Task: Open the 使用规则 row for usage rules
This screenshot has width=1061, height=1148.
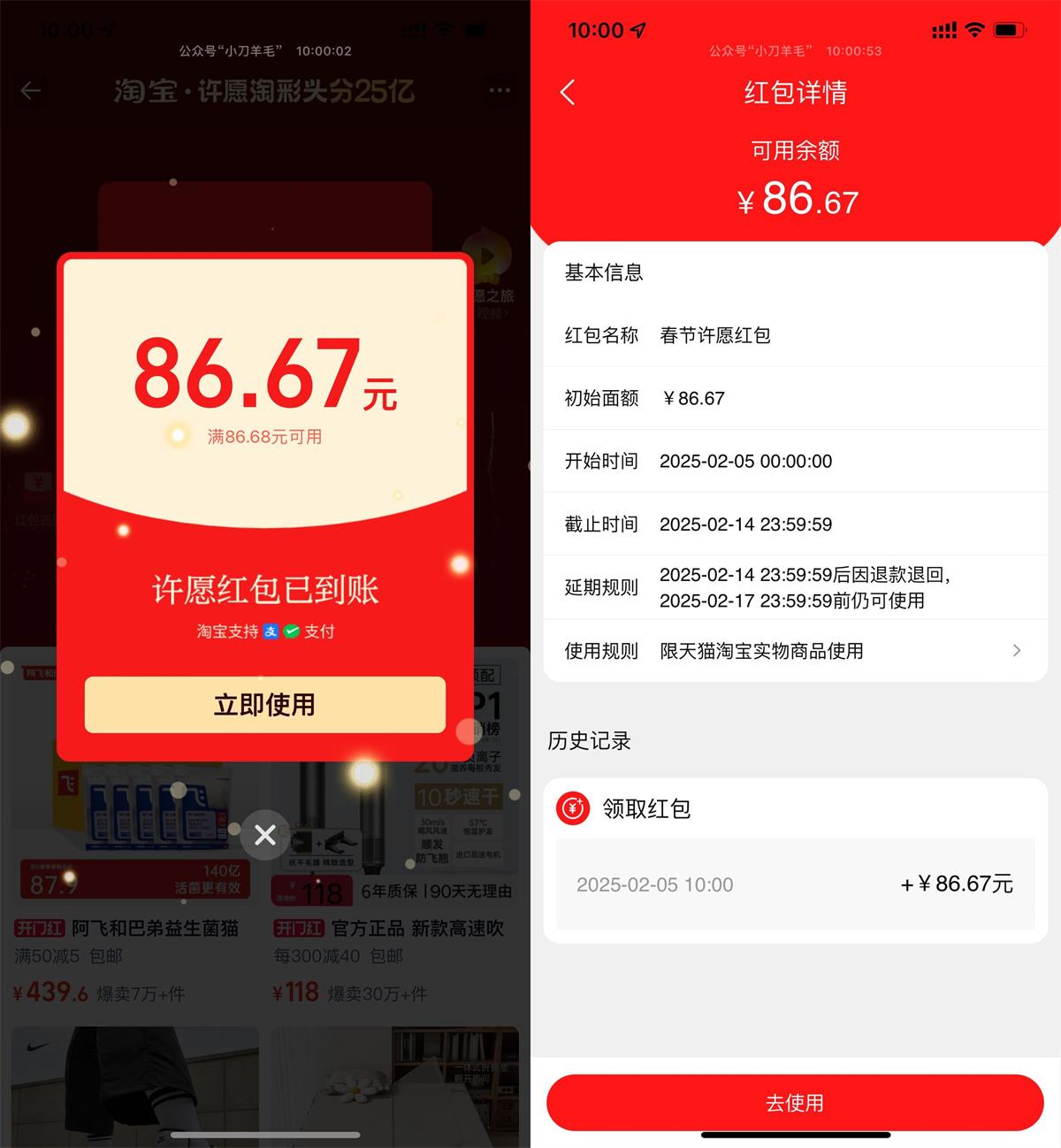Action: 795,651
